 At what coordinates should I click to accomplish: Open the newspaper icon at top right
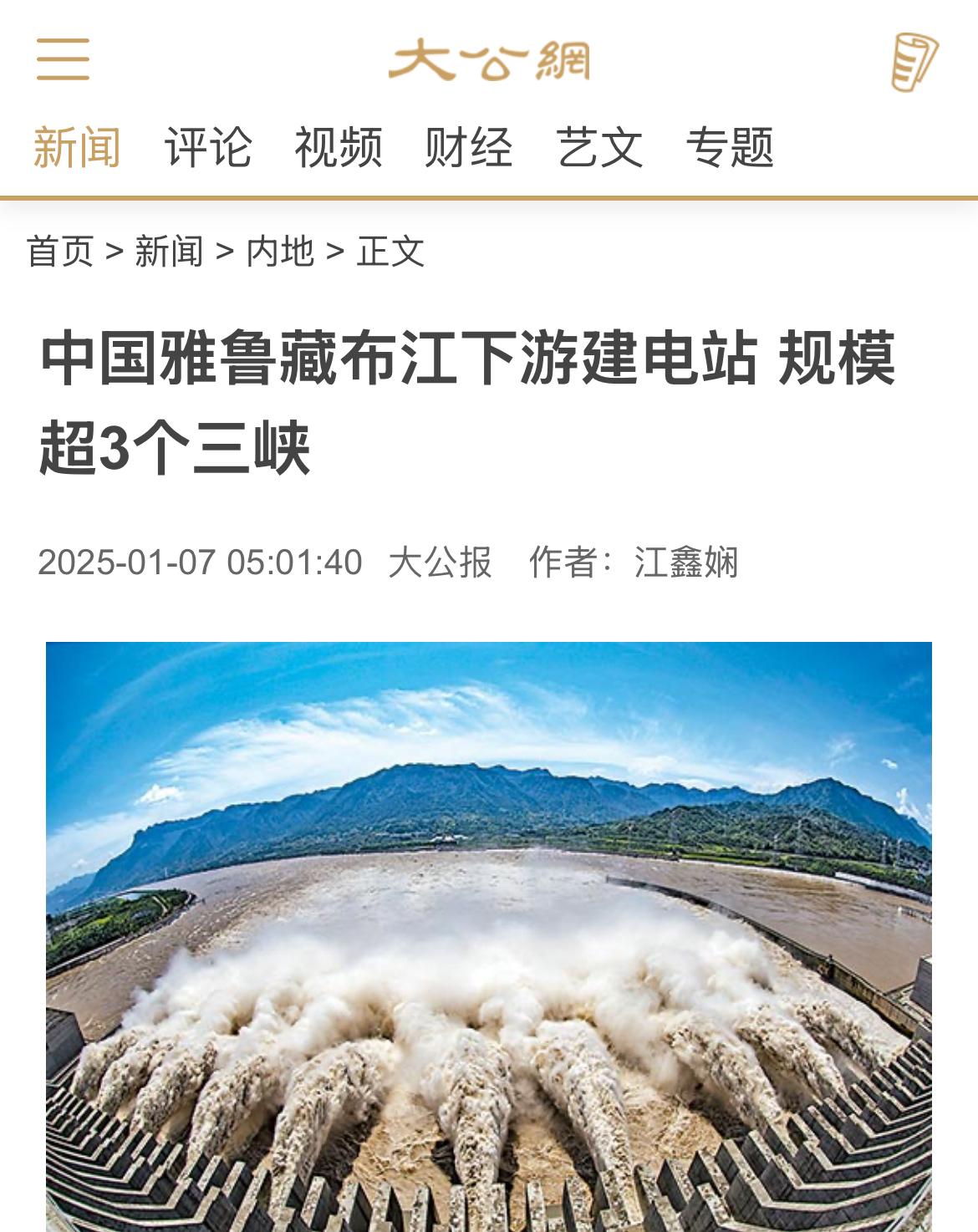[x=914, y=62]
